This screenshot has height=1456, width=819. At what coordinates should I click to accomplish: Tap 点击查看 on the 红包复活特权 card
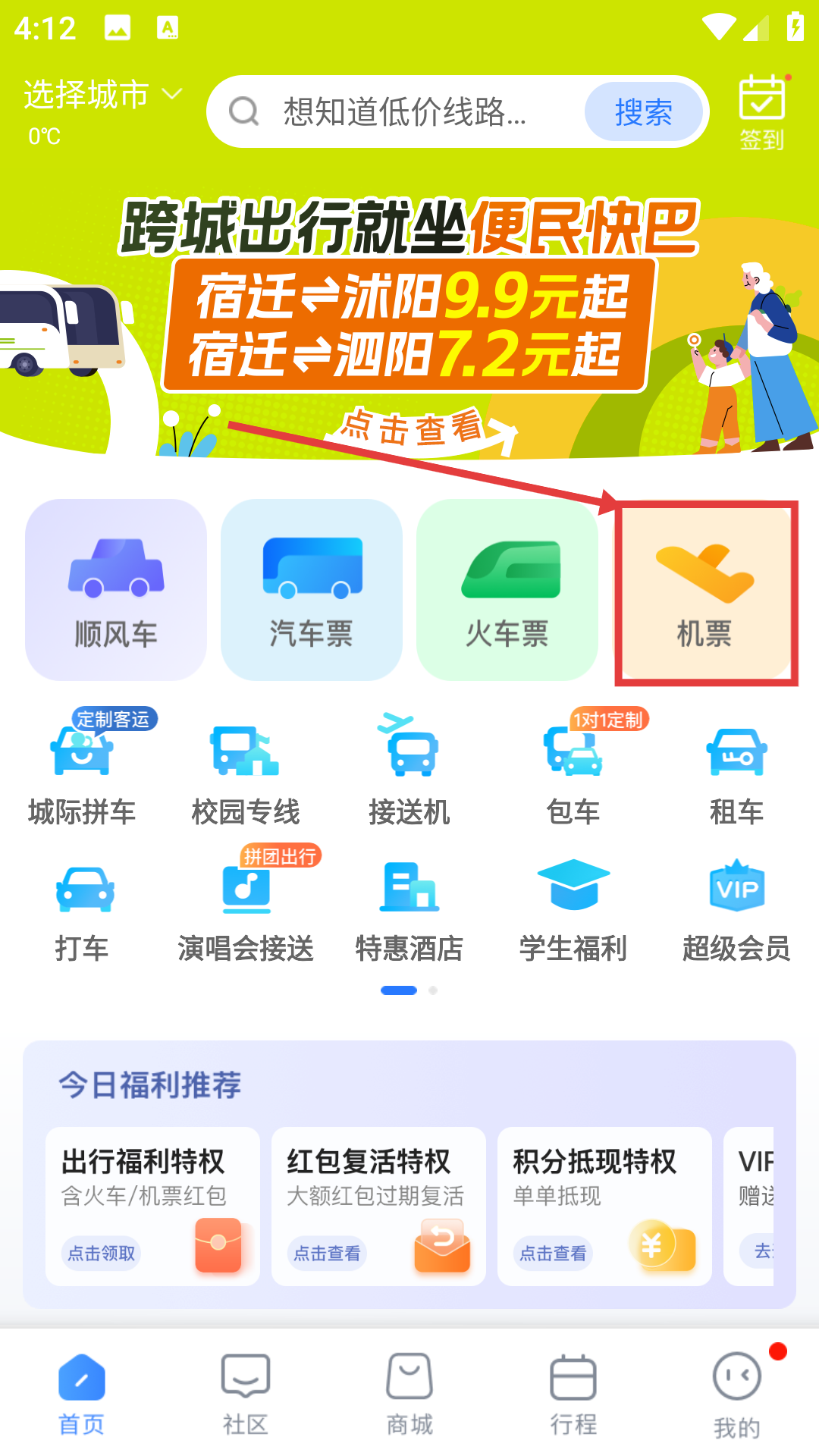327,1254
